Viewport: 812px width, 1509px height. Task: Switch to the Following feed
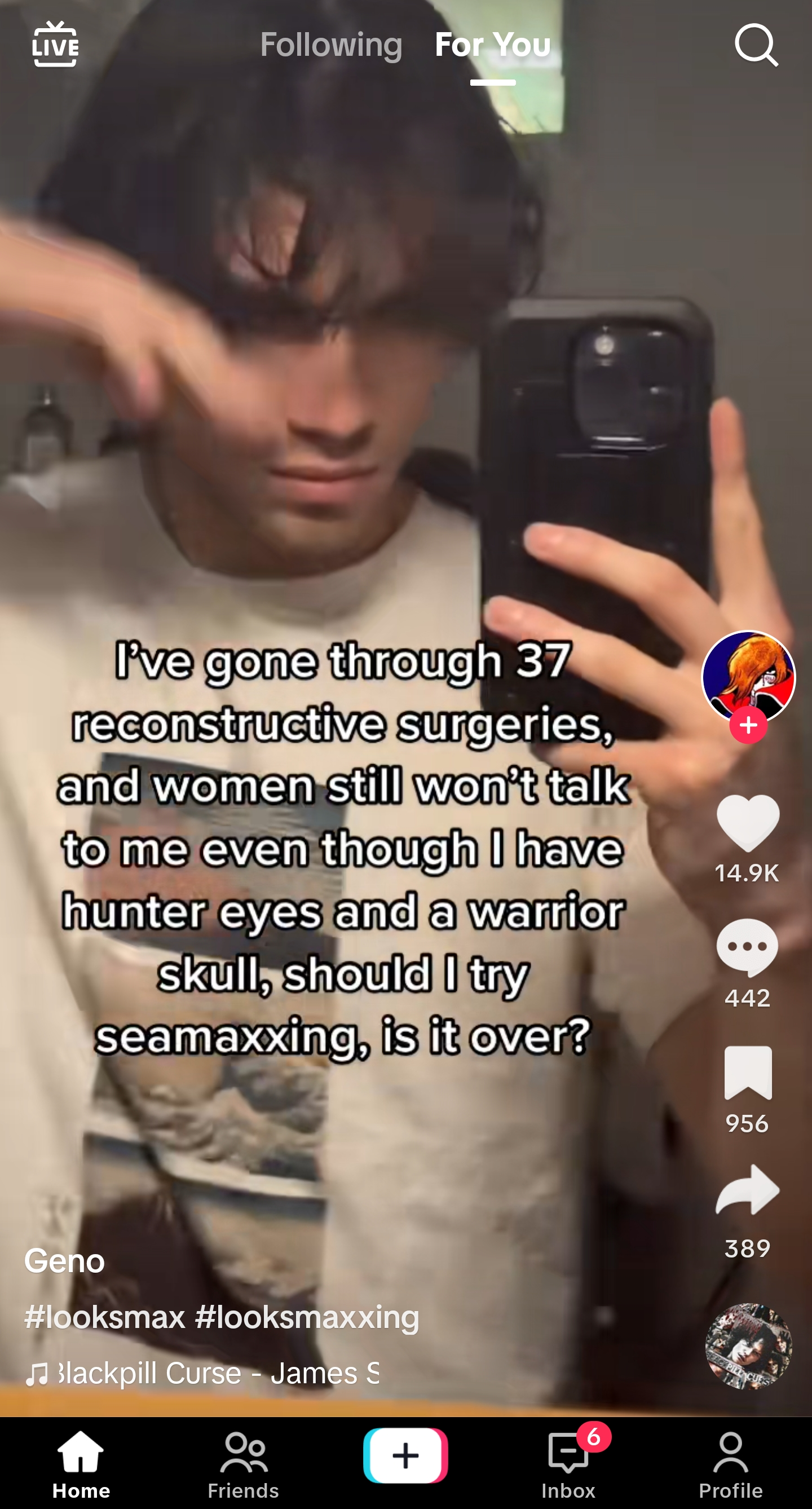331,45
